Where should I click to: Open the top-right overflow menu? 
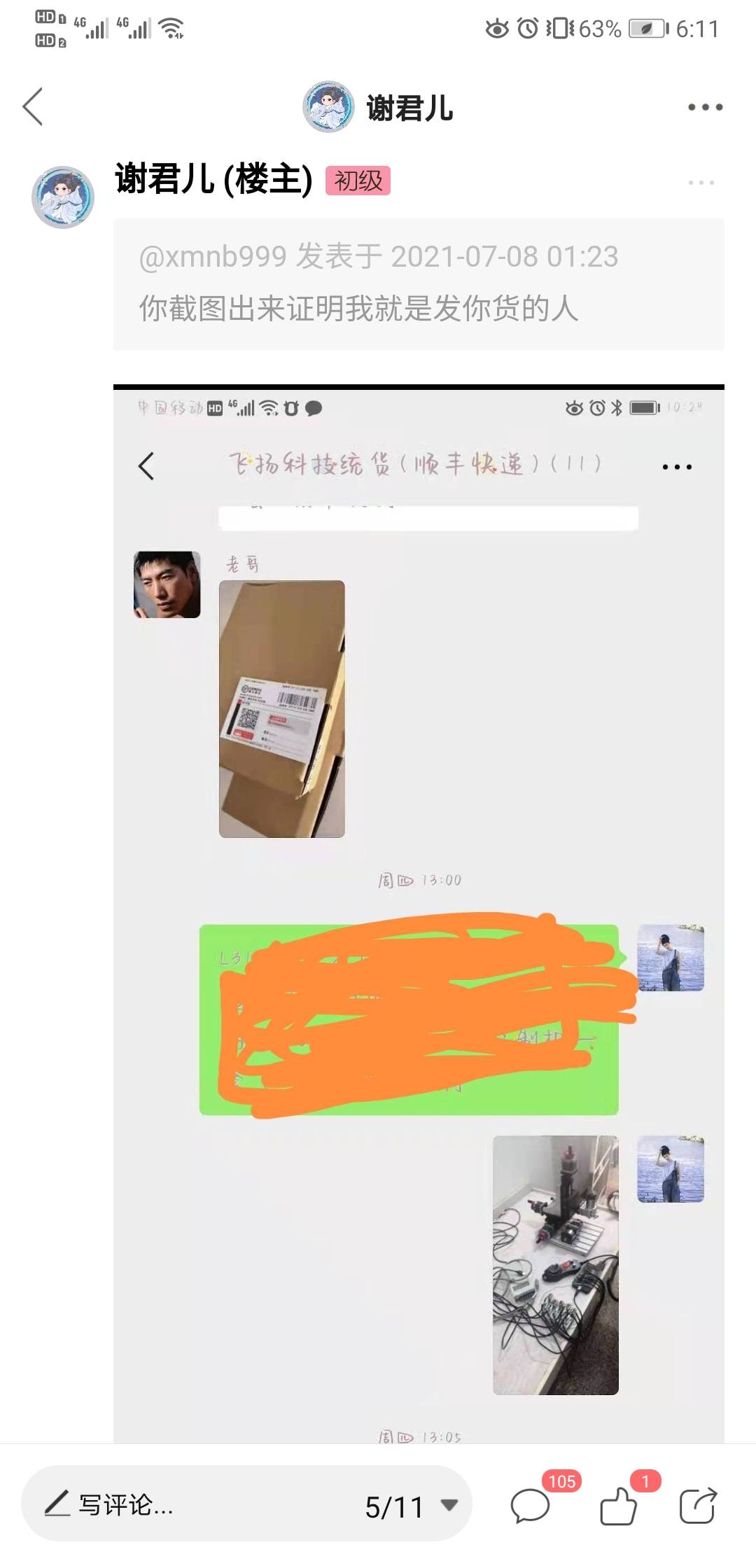[704, 107]
